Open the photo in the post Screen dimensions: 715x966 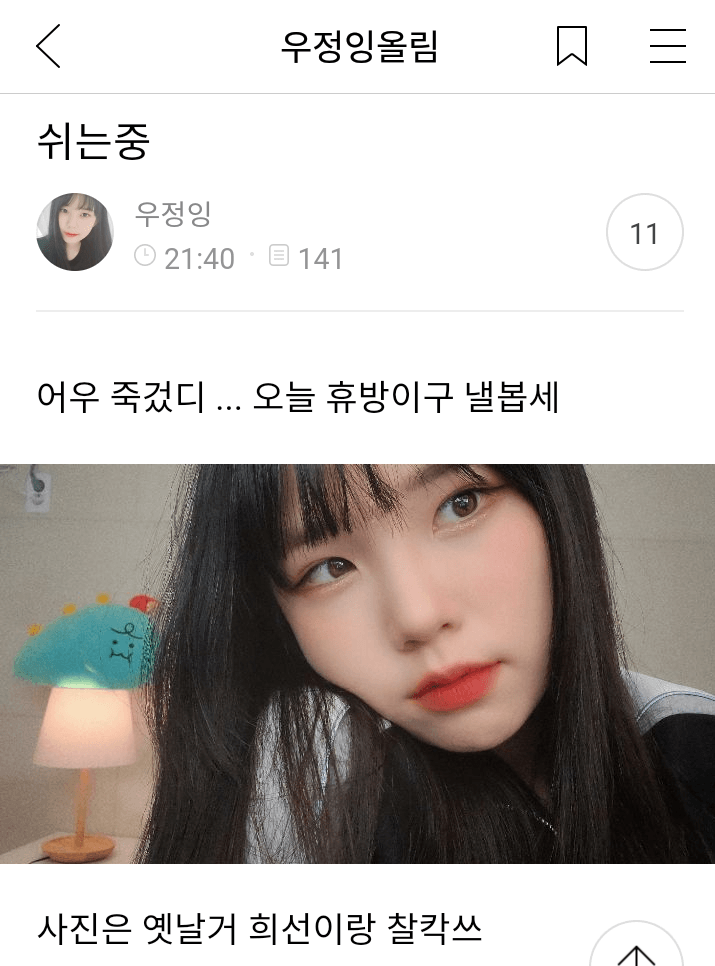(x=357, y=662)
